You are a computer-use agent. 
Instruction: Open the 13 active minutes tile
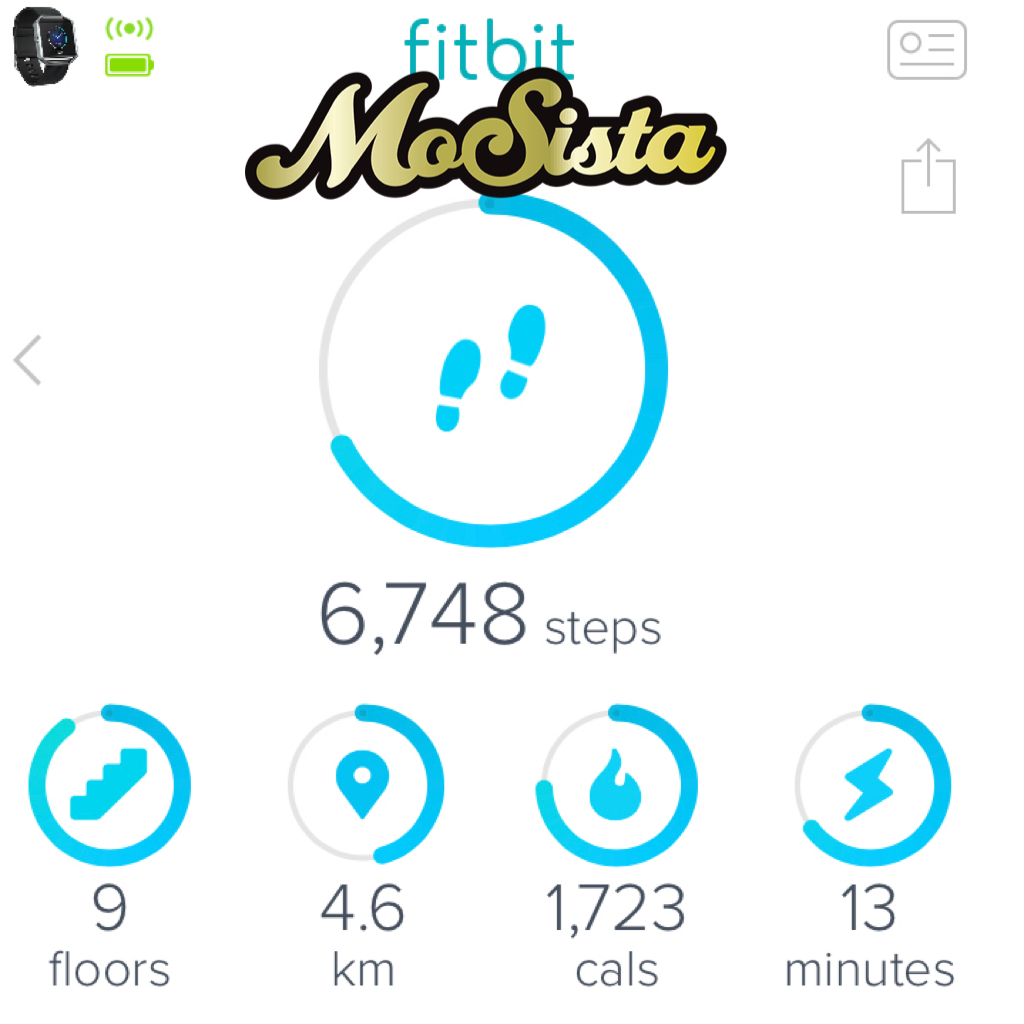coord(871,785)
